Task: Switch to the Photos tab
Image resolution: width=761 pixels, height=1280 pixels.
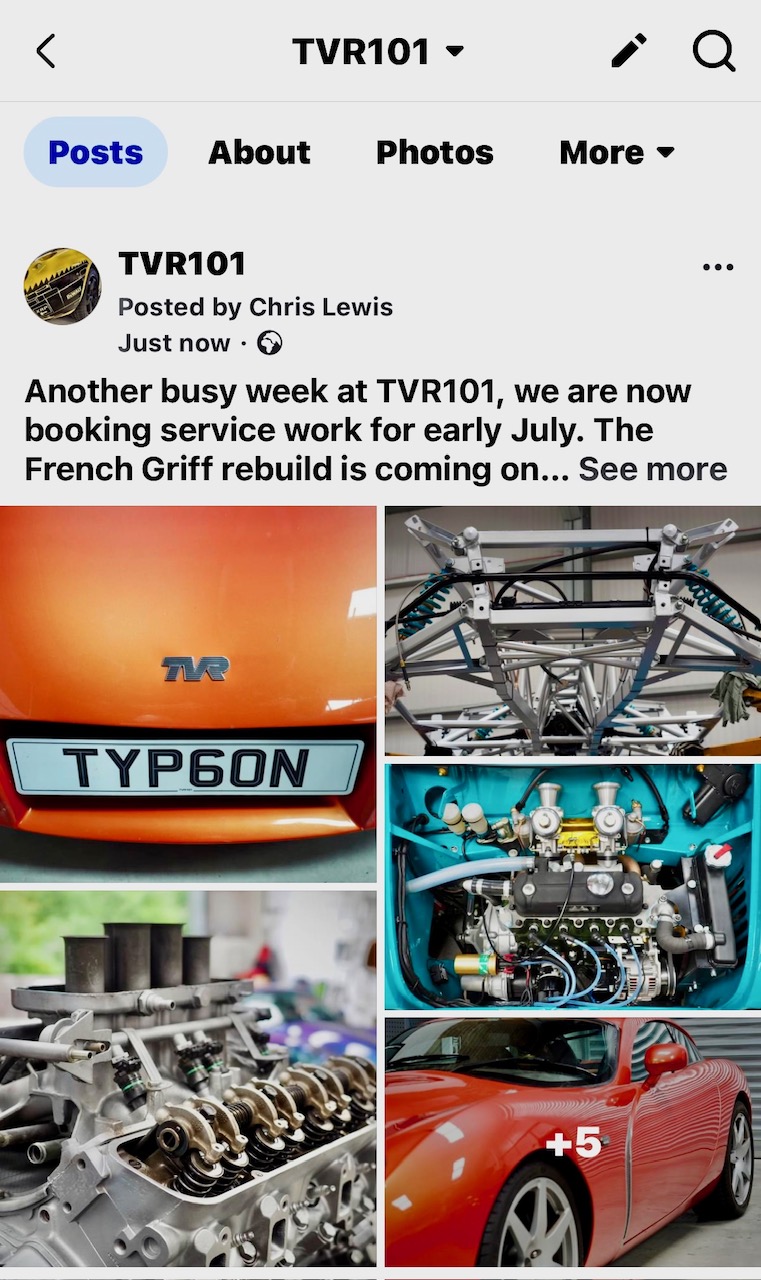Action: (x=435, y=152)
